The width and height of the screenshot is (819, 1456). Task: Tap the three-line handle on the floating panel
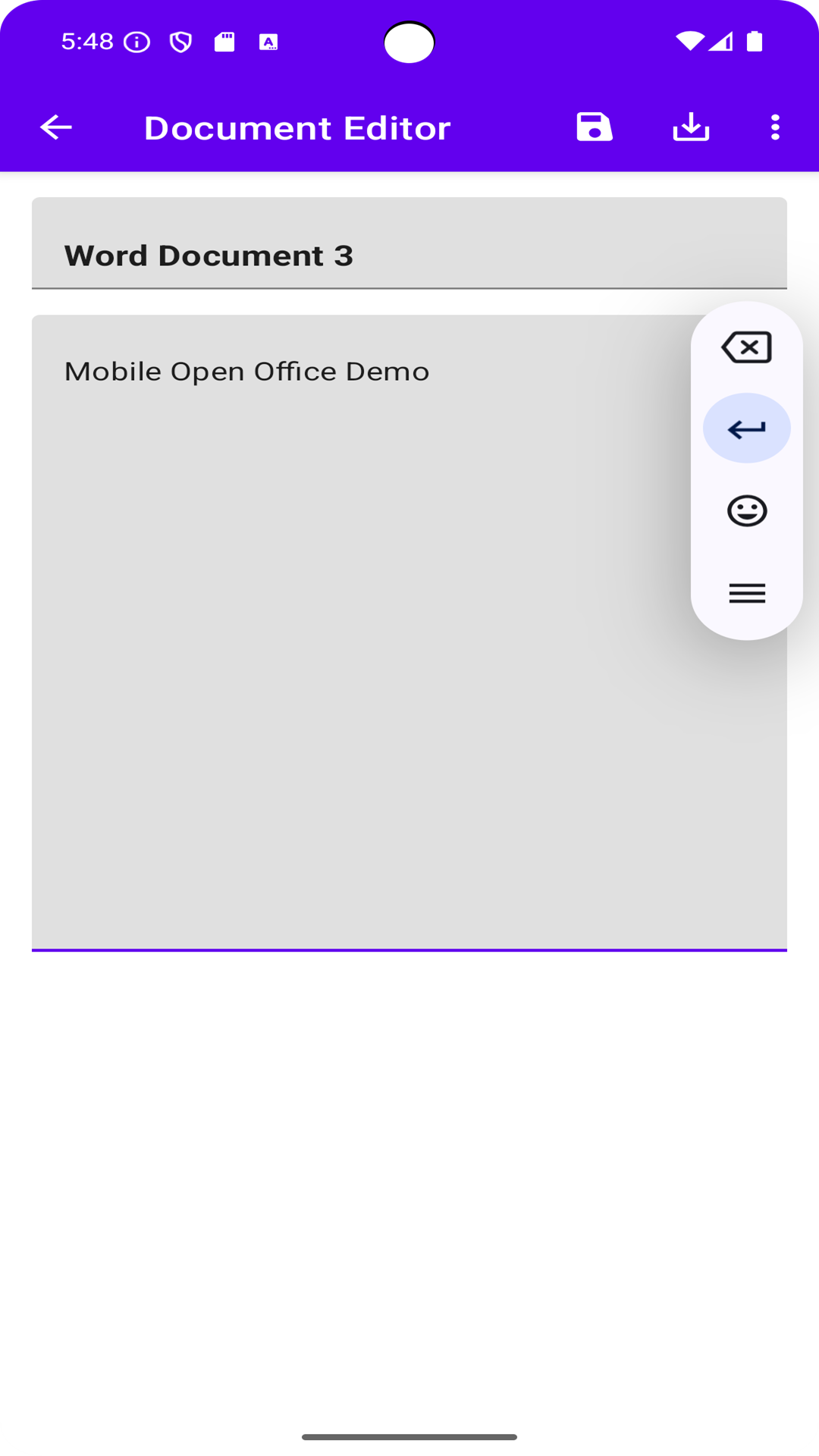(x=747, y=593)
